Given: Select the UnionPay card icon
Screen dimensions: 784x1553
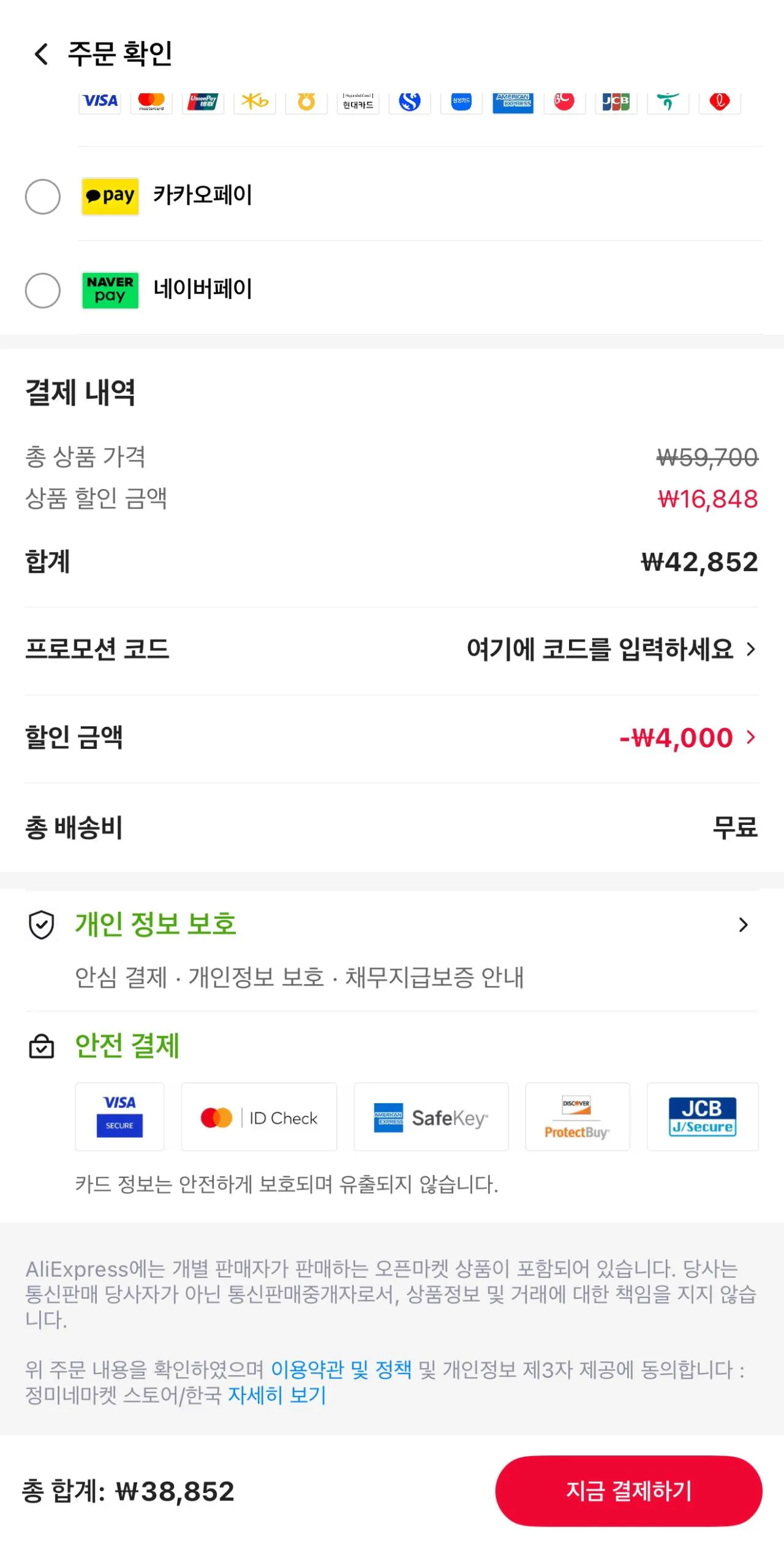Looking at the screenshot, I should coord(203,102).
